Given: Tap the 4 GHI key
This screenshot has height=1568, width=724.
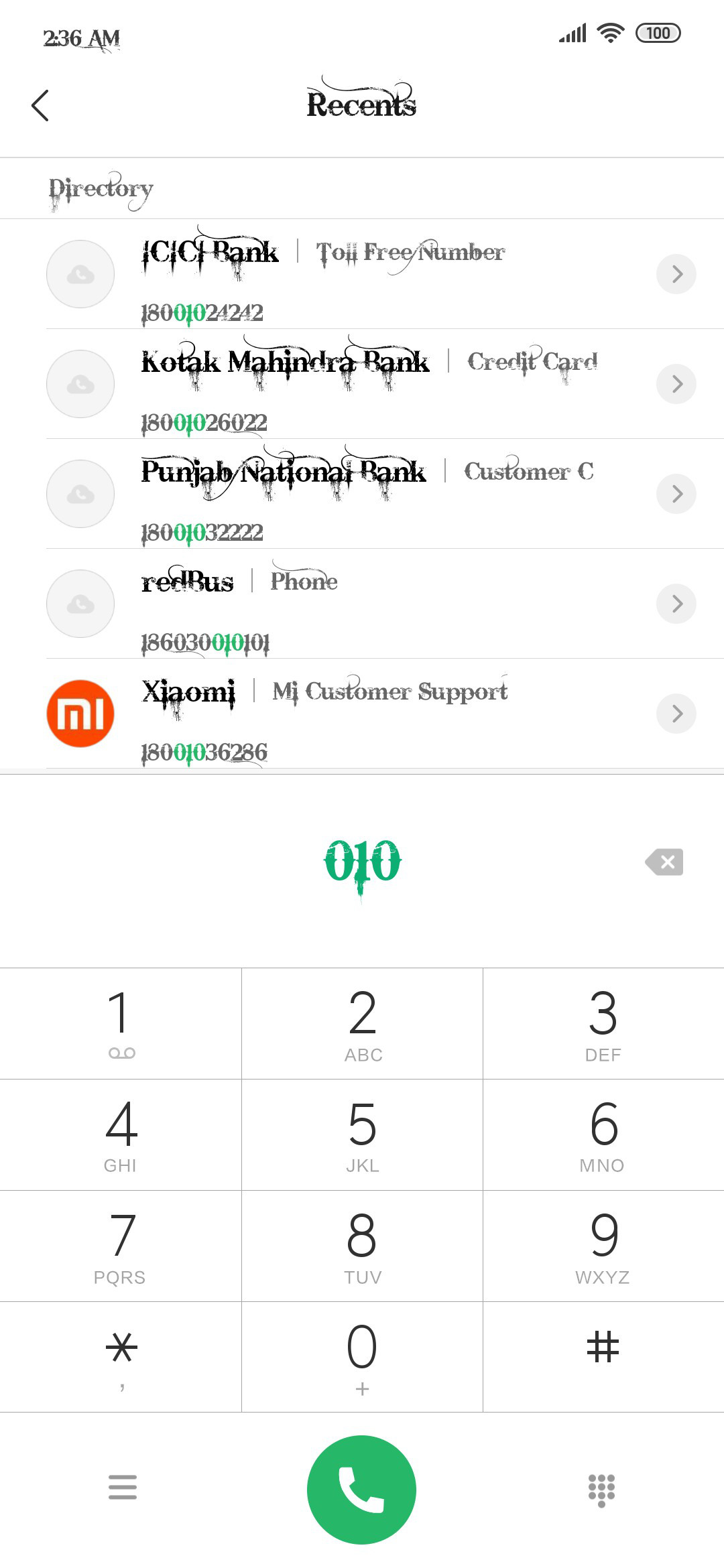Looking at the screenshot, I should 121,1135.
